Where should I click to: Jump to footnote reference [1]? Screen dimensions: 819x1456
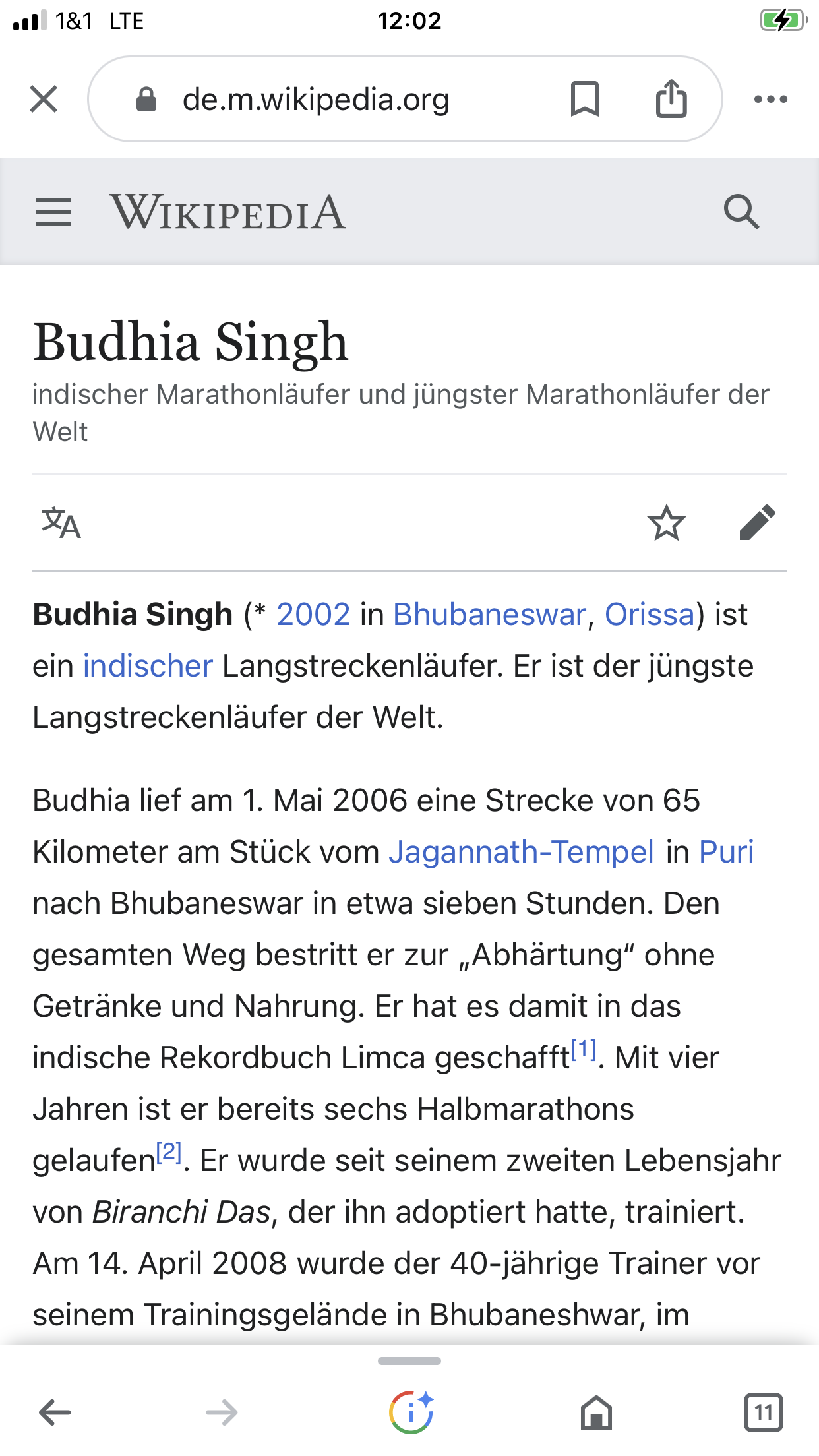pos(584,1049)
